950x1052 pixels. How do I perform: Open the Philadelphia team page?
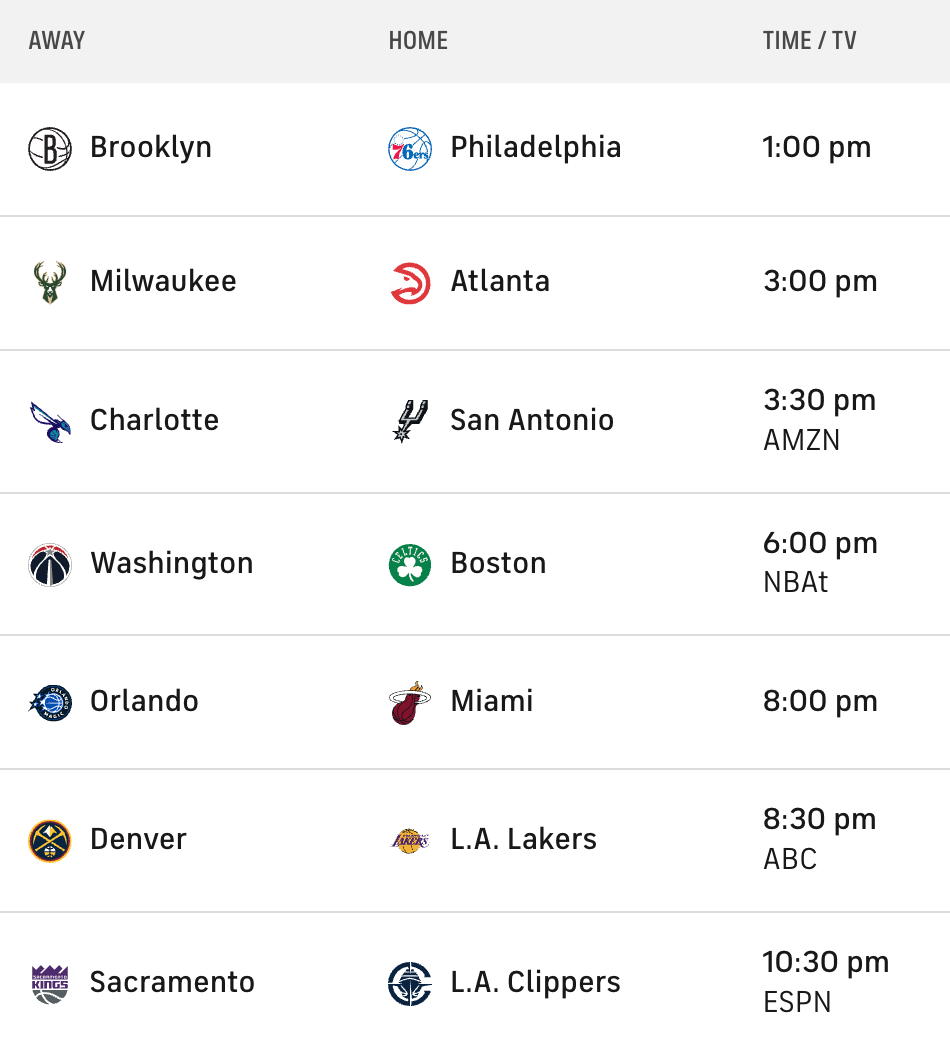pyautogui.click(x=535, y=148)
